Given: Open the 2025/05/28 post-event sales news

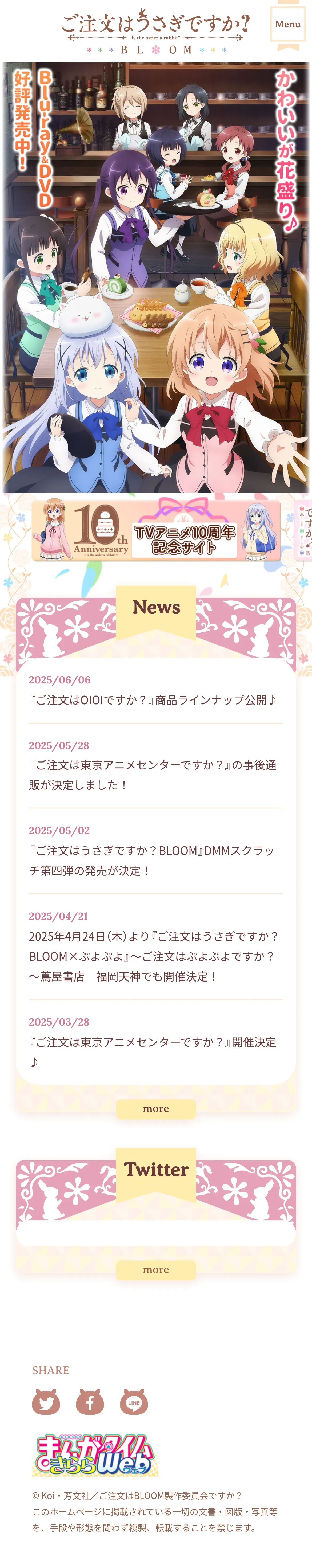Looking at the screenshot, I should (156, 766).
